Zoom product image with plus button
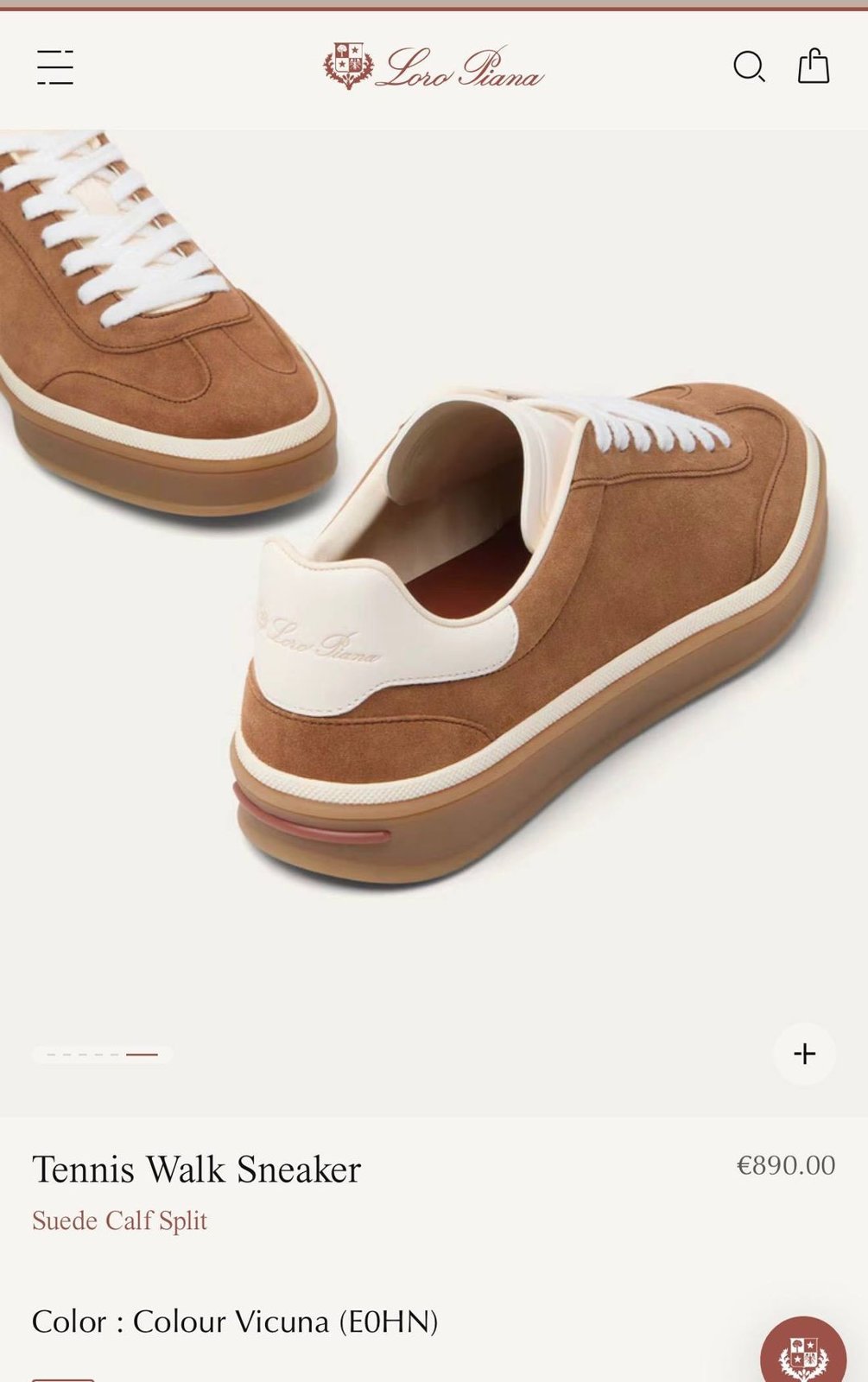868x1382 pixels. click(x=804, y=1054)
